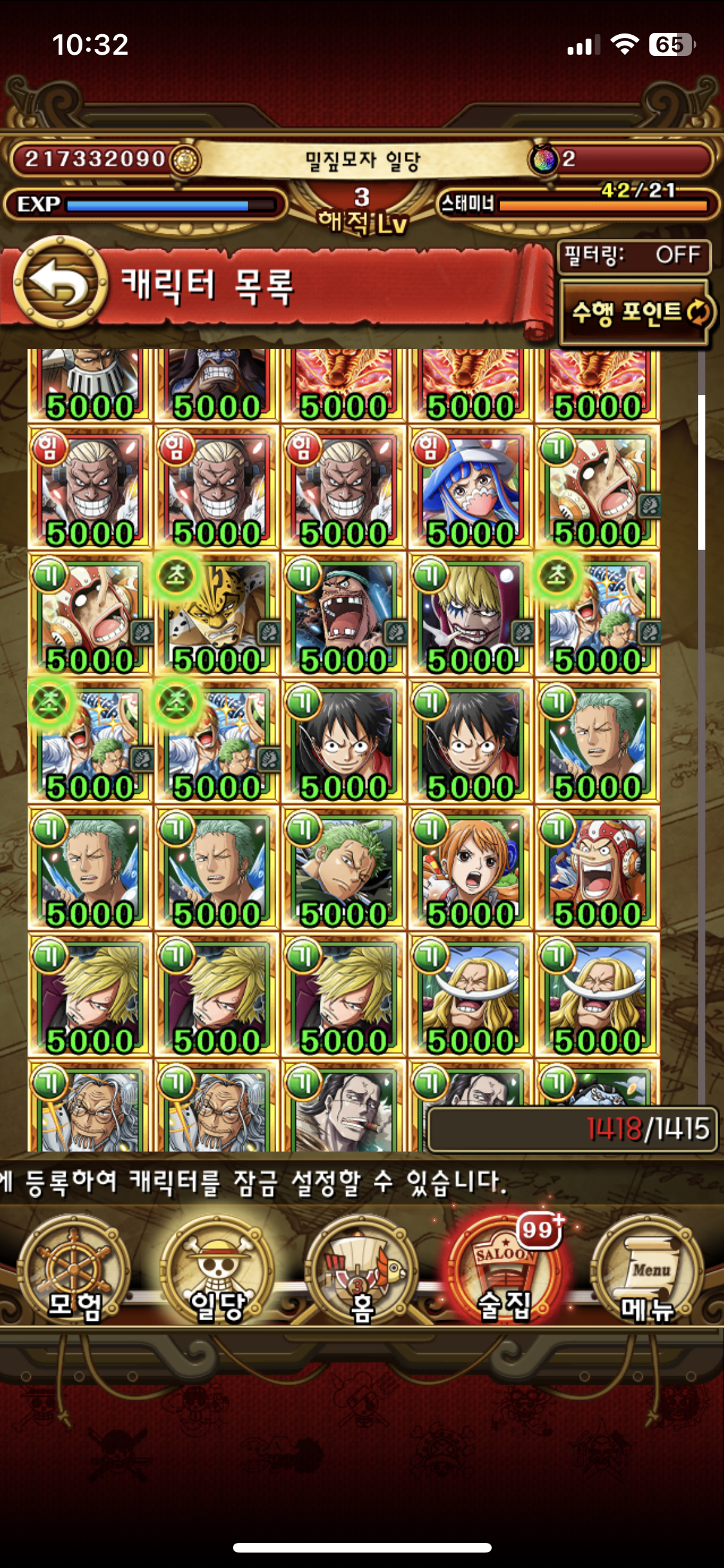Change the sort order via 수행 포인트

coord(637,313)
